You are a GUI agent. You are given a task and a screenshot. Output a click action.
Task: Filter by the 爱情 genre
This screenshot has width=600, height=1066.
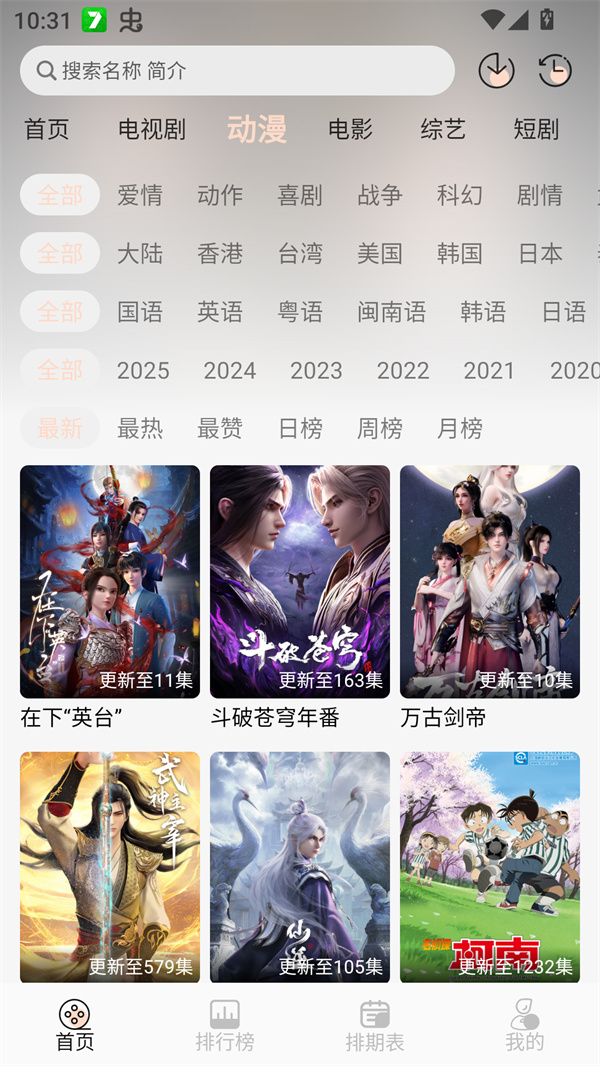click(x=140, y=195)
